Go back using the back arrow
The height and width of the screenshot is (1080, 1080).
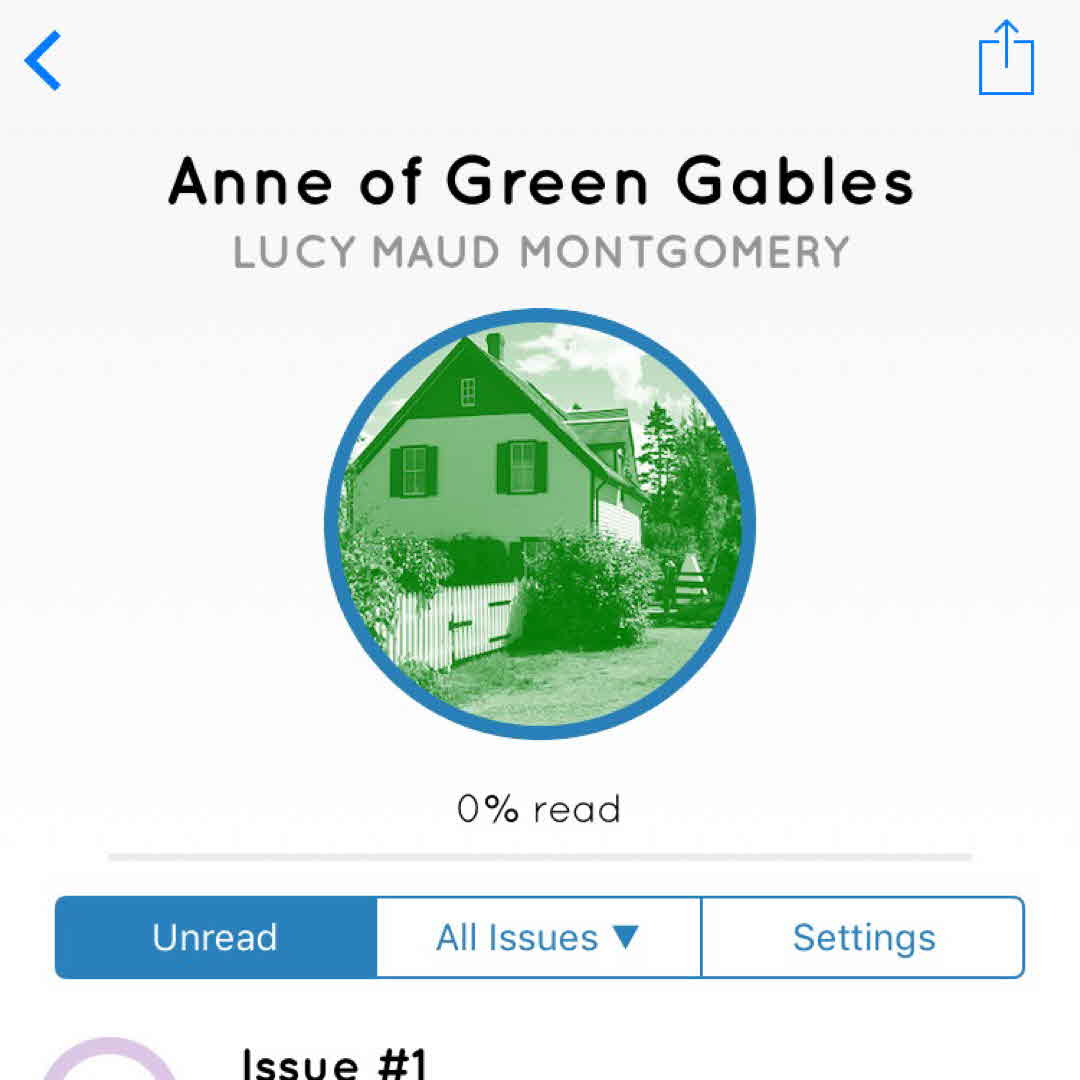click(43, 61)
